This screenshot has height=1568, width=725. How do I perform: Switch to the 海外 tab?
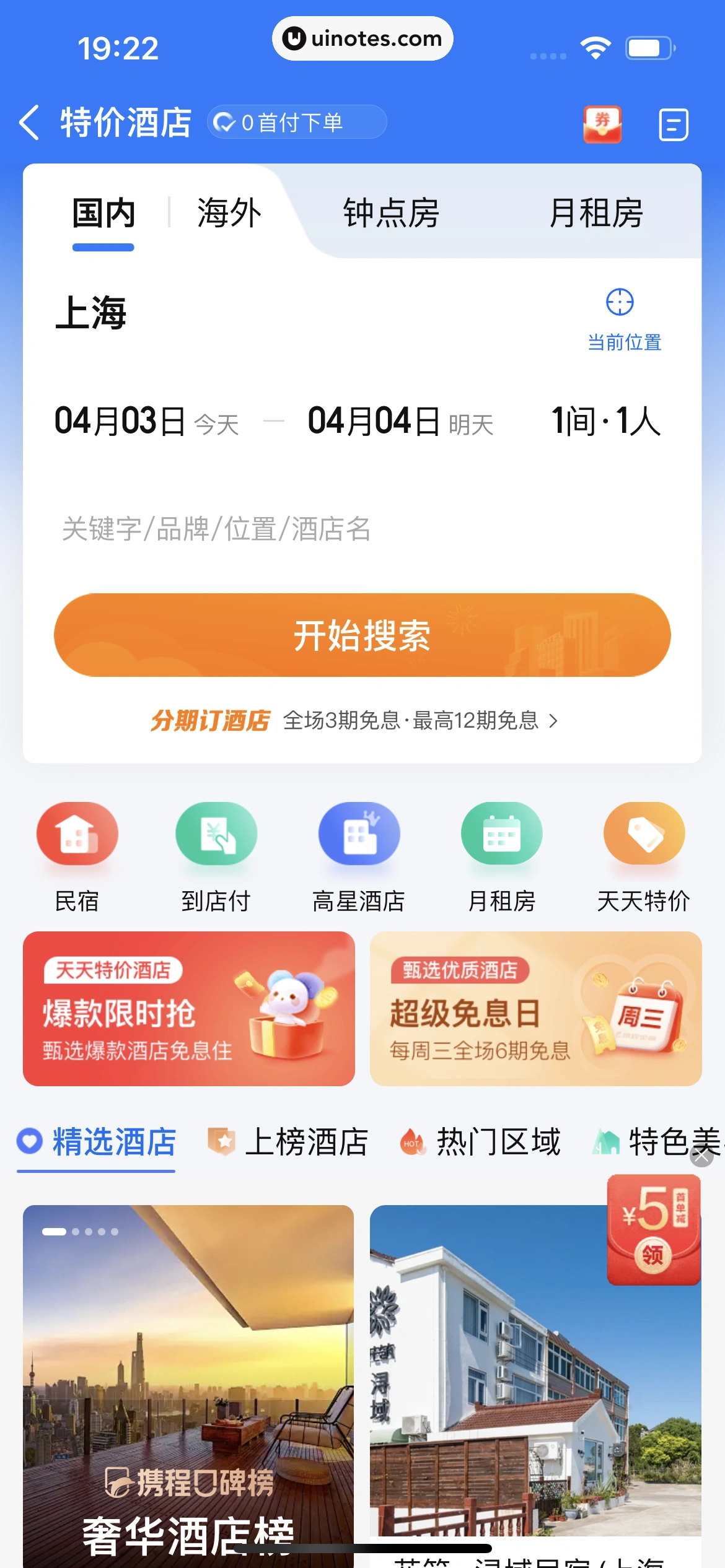point(229,214)
